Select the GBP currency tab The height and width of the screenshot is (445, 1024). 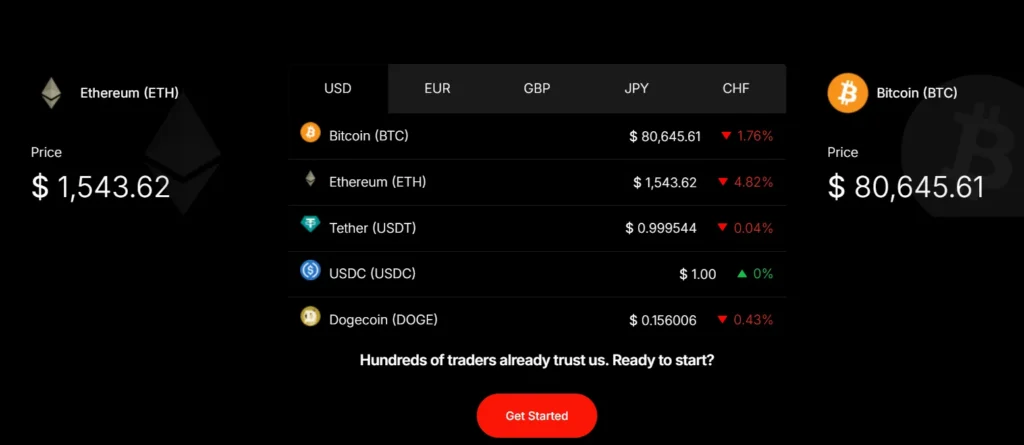tap(537, 88)
